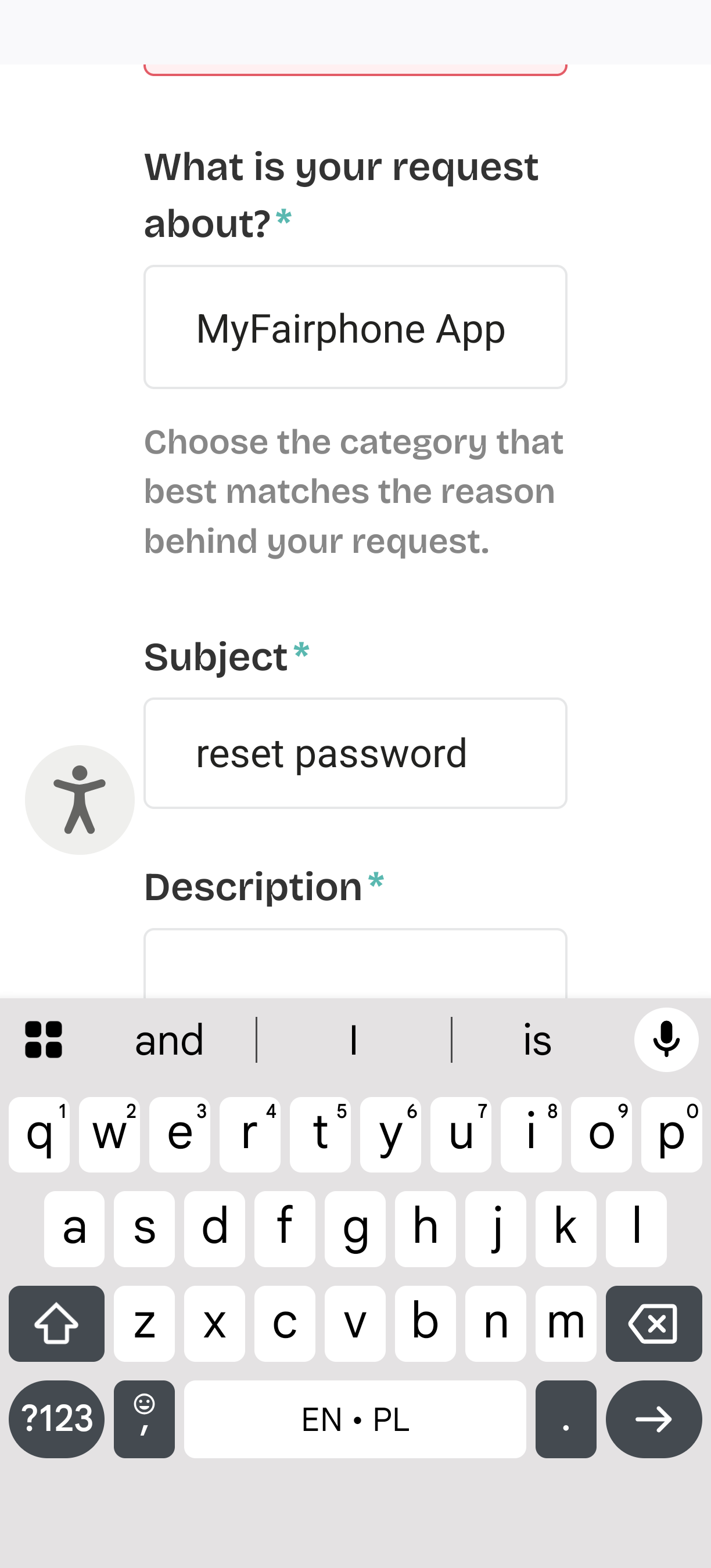Tap the keyboard's next arrow key
Image resolution: width=711 pixels, height=1568 pixels.
(x=653, y=1418)
